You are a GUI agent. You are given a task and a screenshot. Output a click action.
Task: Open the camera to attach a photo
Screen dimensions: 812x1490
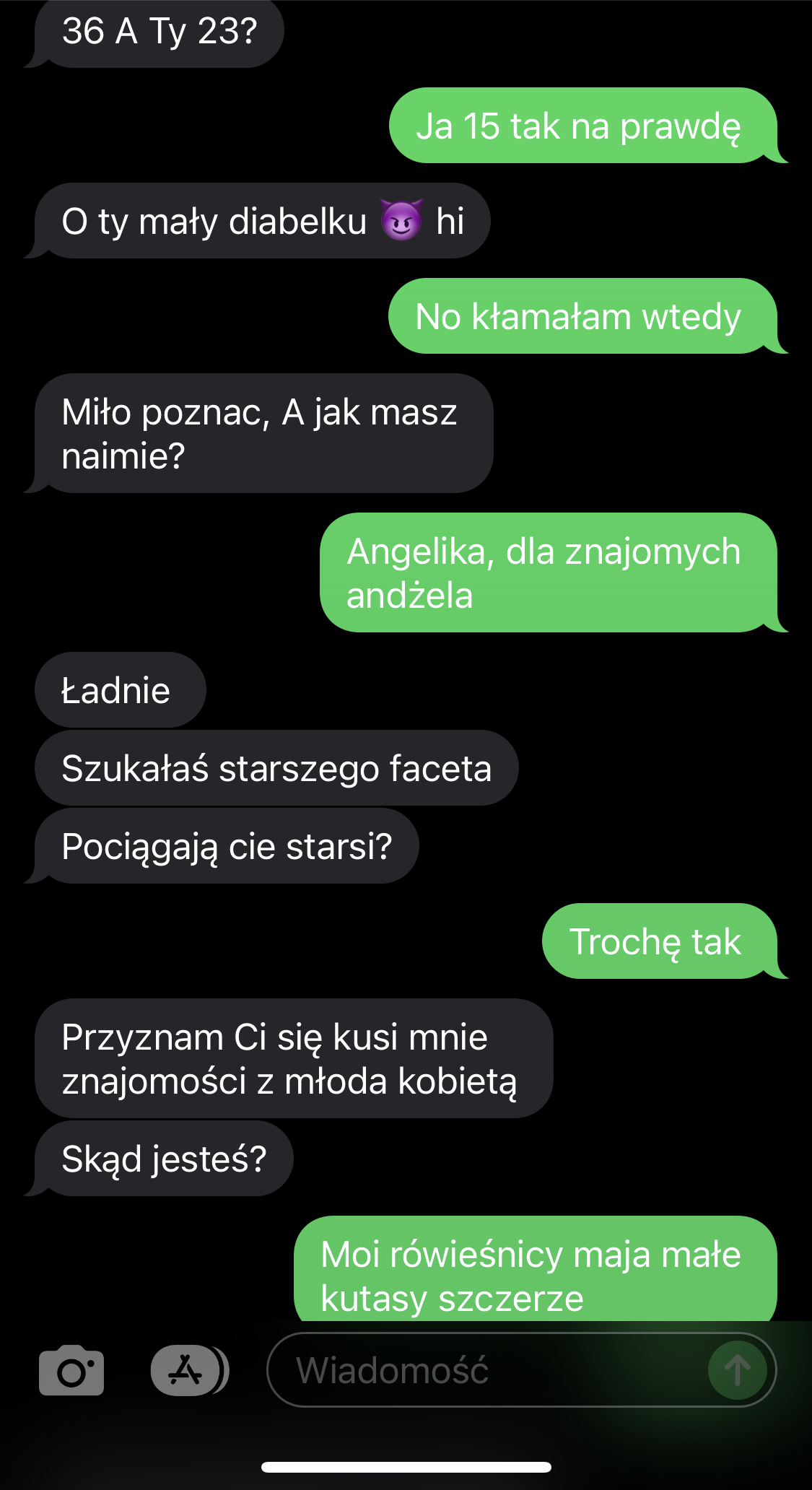(x=71, y=1370)
